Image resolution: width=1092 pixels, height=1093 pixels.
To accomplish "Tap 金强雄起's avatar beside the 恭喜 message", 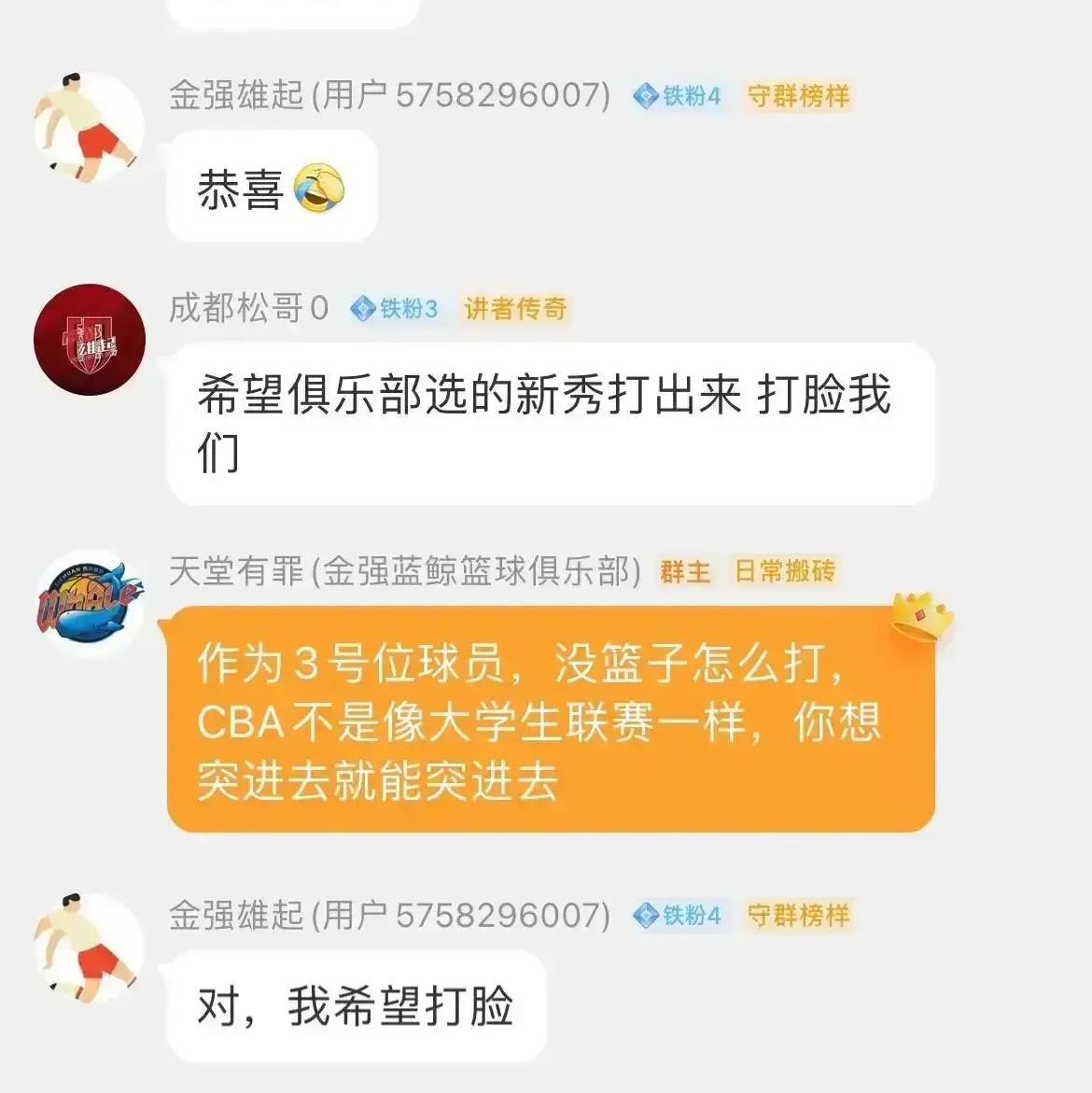I will tap(89, 126).
